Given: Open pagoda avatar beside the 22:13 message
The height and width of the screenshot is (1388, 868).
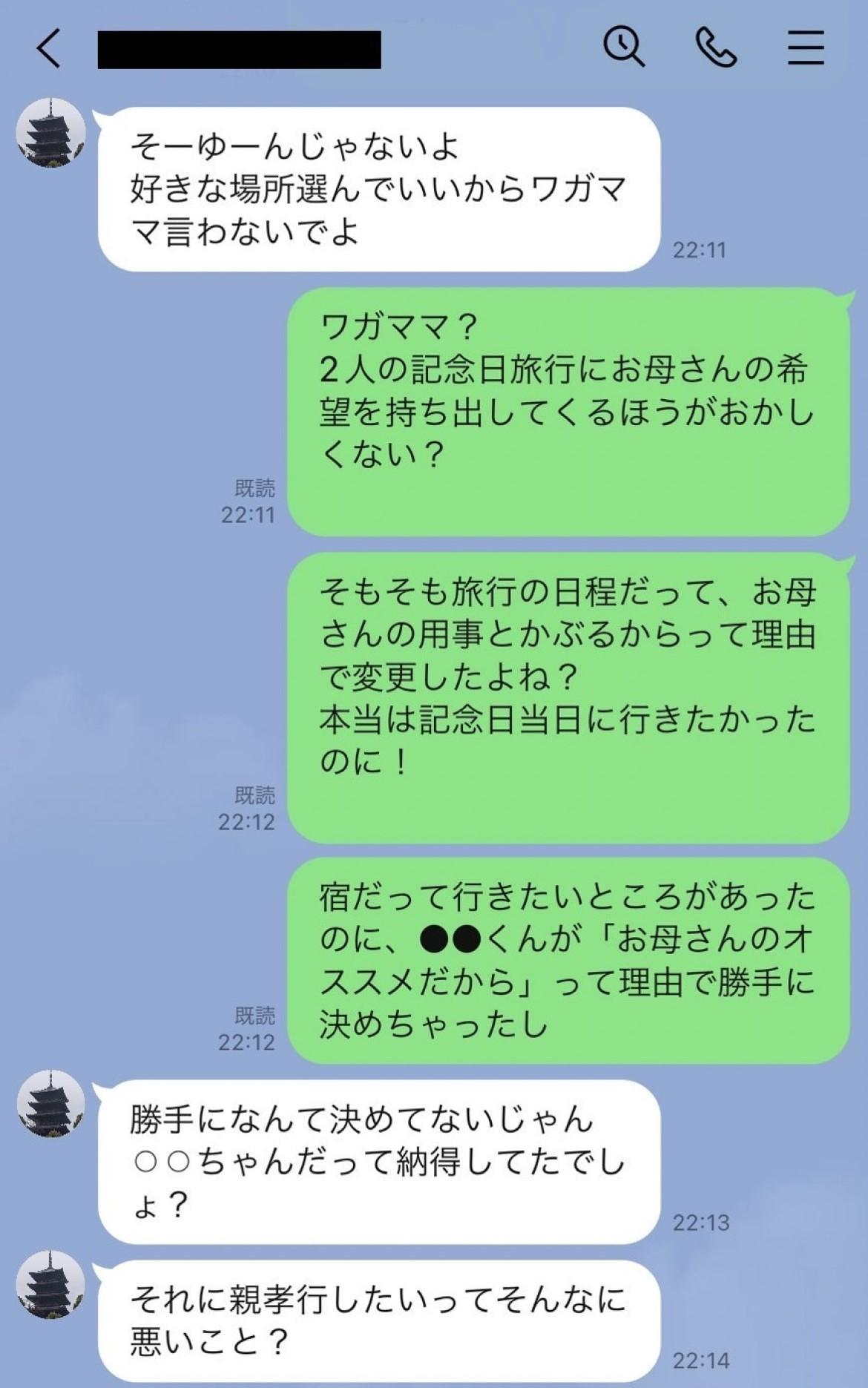Looking at the screenshot, I should click(50, 1105).
